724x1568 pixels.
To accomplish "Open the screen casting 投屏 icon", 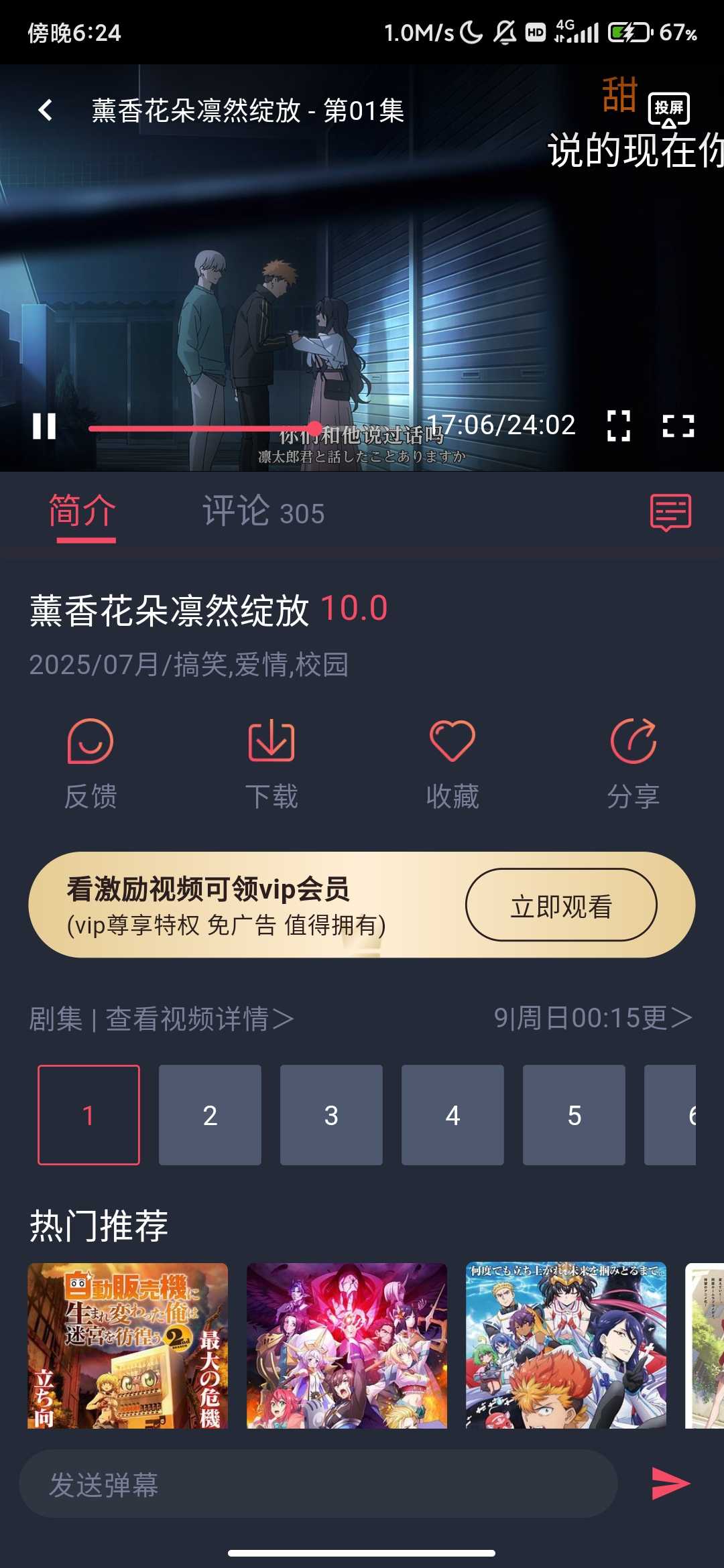I will pyautogui.click(x=668, y=111).
